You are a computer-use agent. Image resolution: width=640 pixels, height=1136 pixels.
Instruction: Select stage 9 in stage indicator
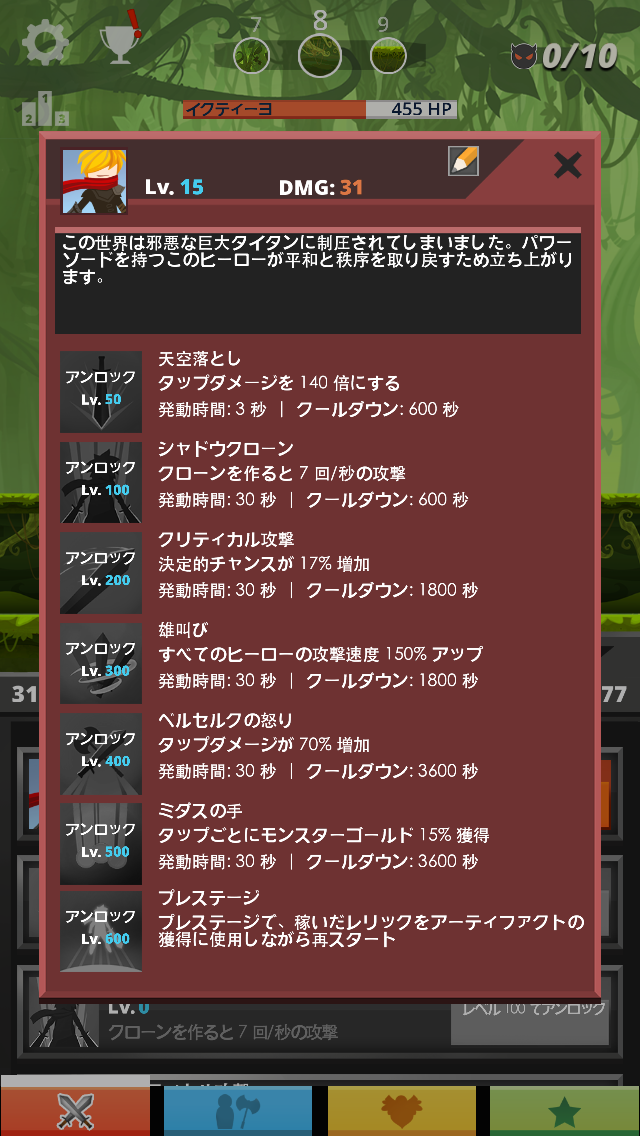(388, 54)
